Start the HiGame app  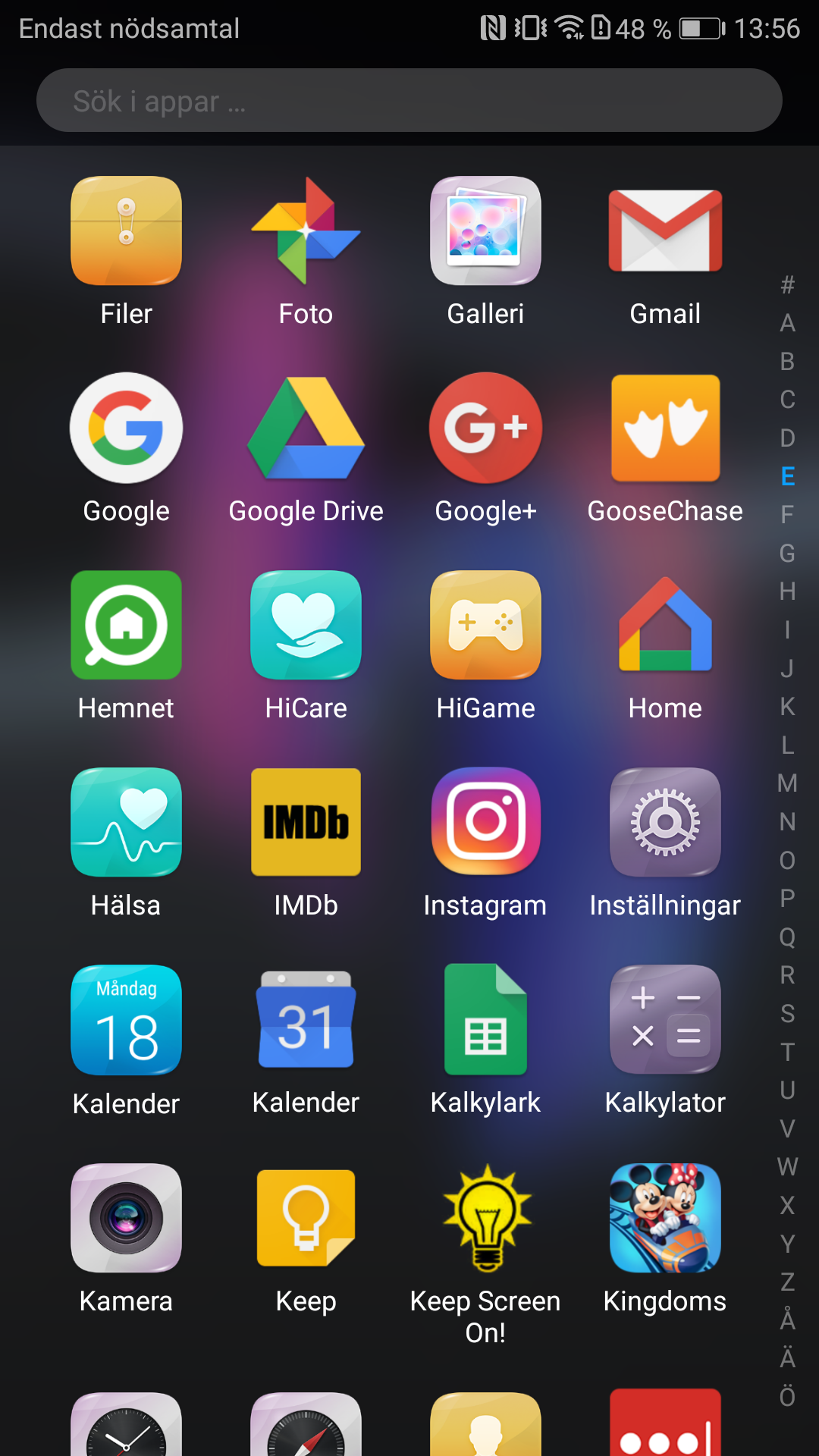click(x=485, y=626)
